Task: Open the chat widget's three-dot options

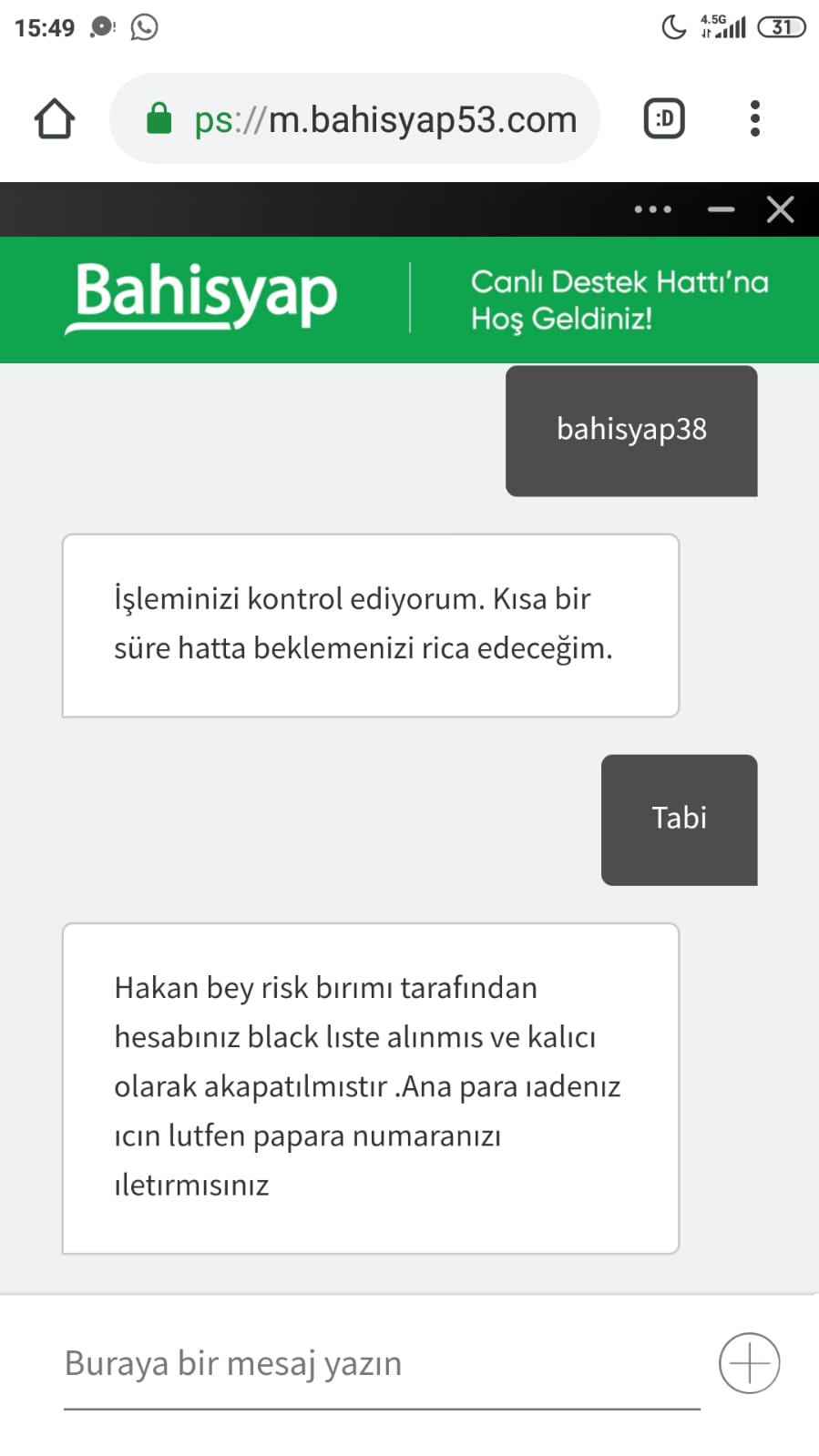Action: [652, 209]
